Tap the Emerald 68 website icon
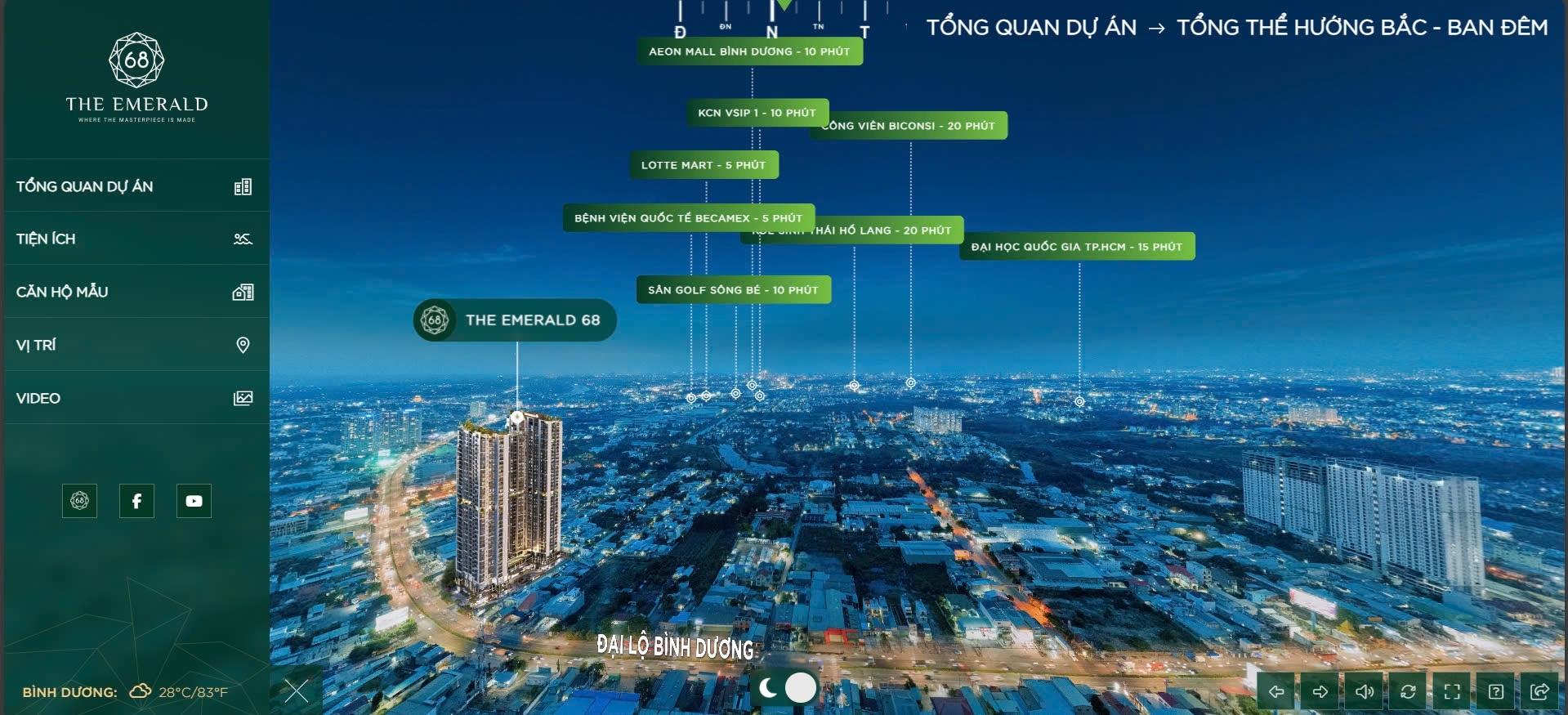 [x=79, y=501]
